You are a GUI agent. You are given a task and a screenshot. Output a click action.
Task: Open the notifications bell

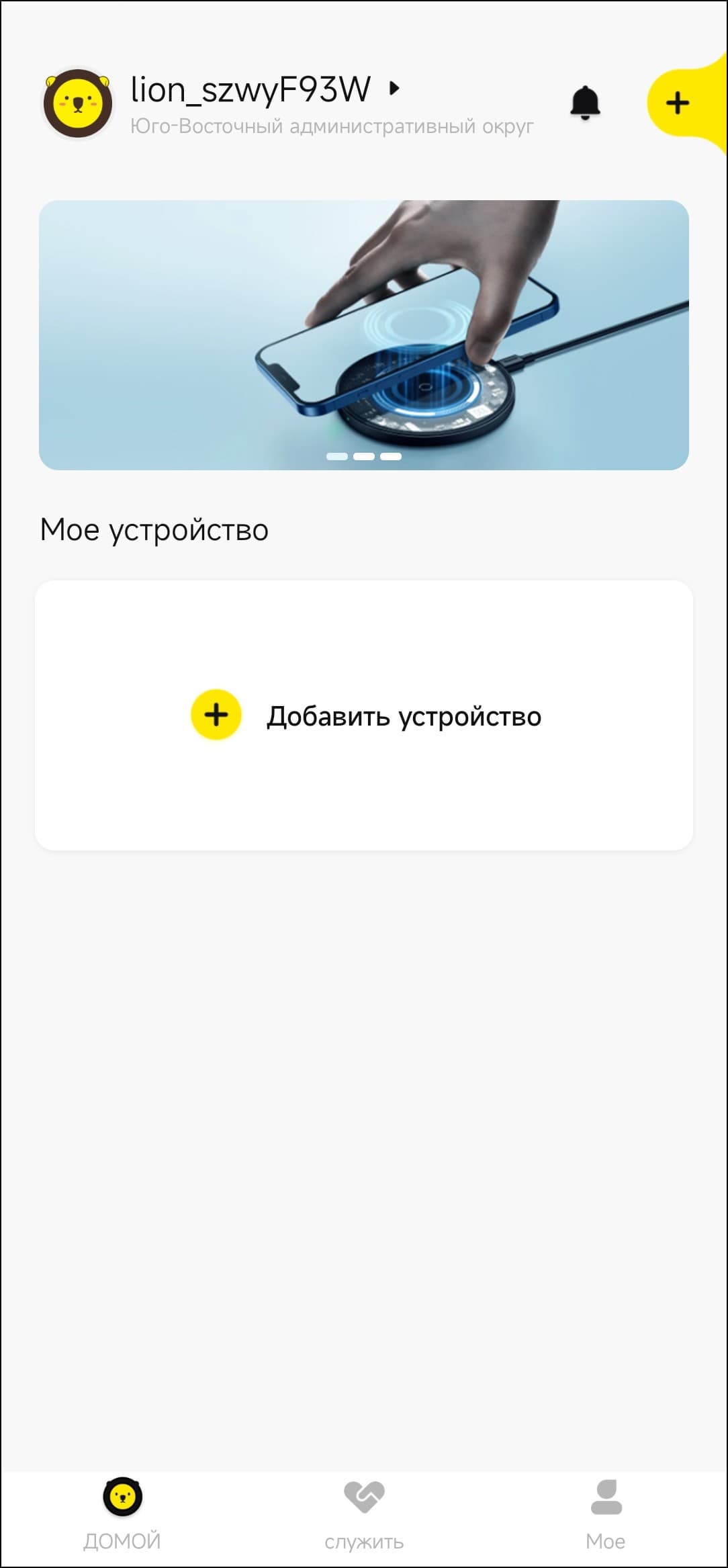(x=585, y=103)
